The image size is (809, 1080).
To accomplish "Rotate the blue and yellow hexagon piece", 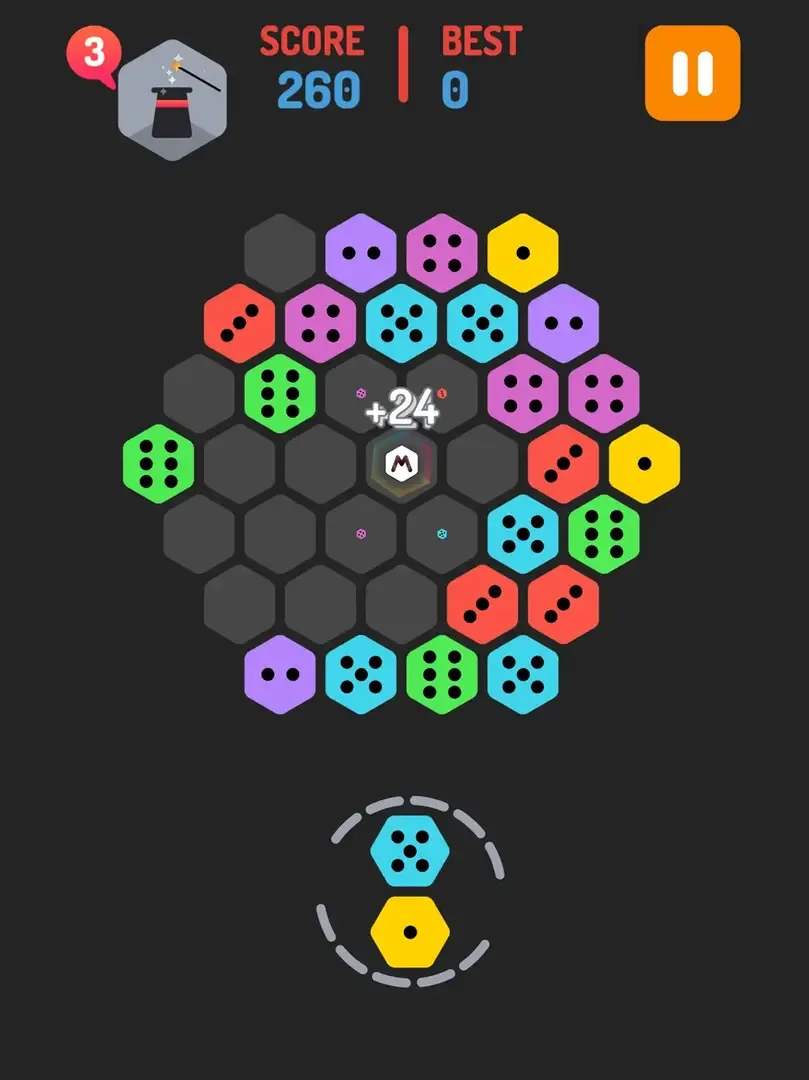I will pyautogui.click(x=410, y=892).
